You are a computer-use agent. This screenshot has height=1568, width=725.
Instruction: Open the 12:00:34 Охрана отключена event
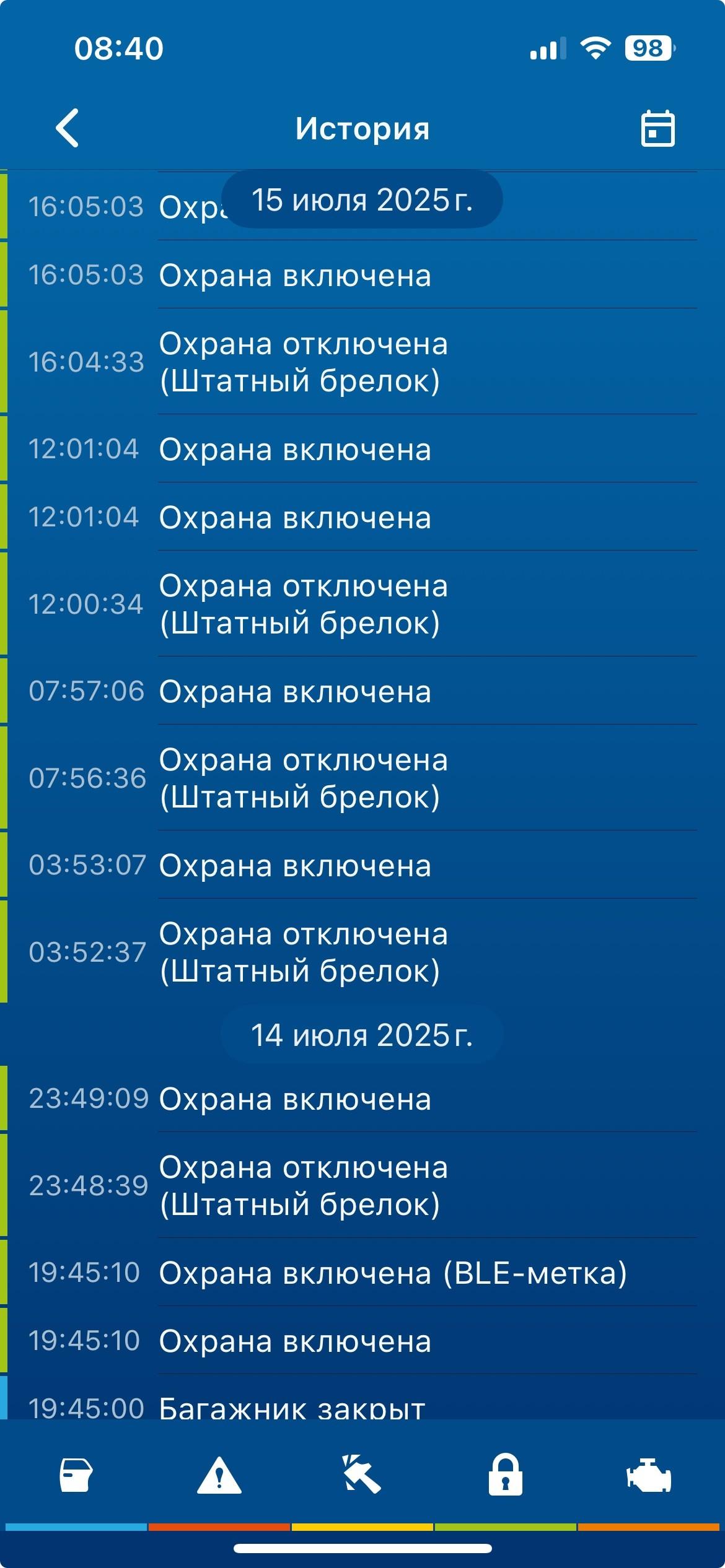click(362, 604)
